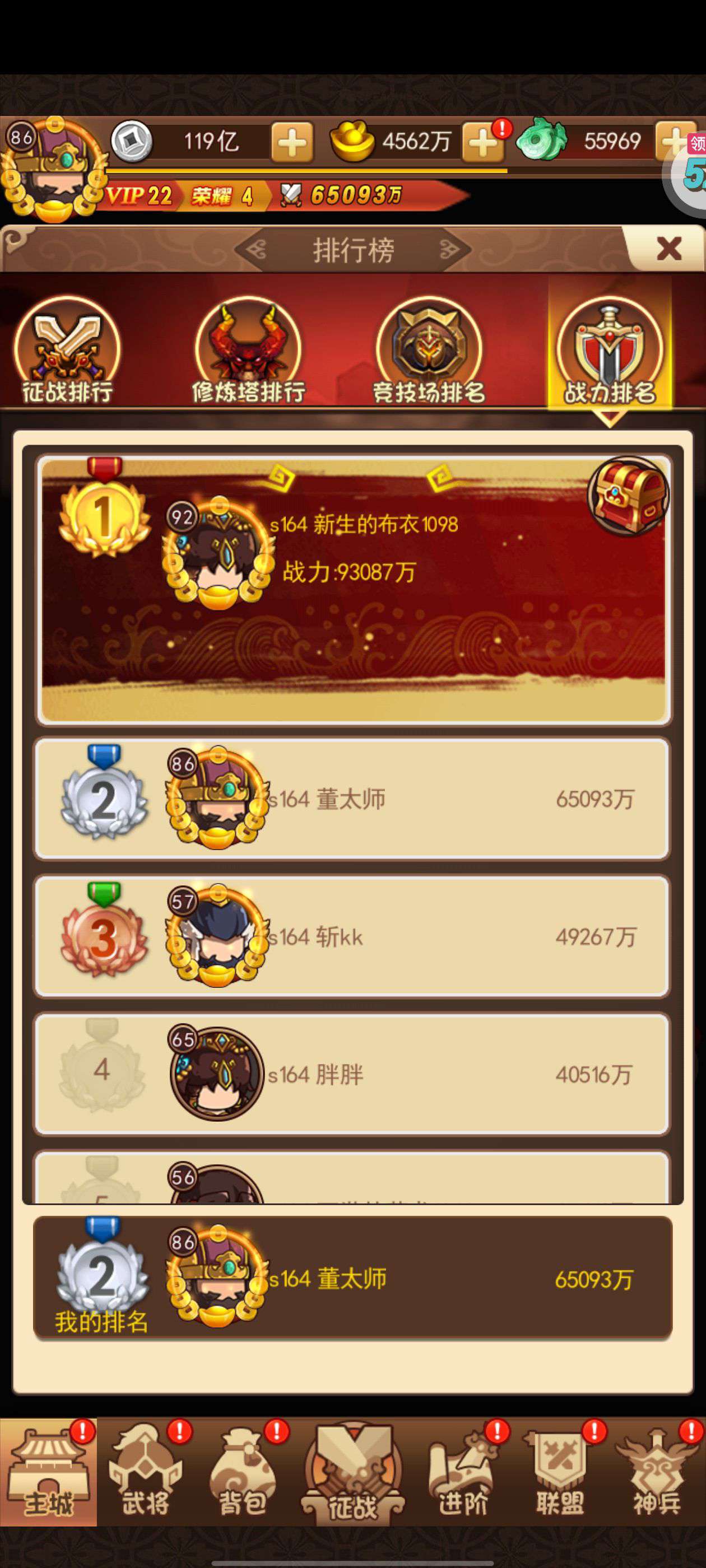This screenshot has height=1568, width=706.
Task: Switch to the 竞技场排名 tab
Action: (429, 351)
